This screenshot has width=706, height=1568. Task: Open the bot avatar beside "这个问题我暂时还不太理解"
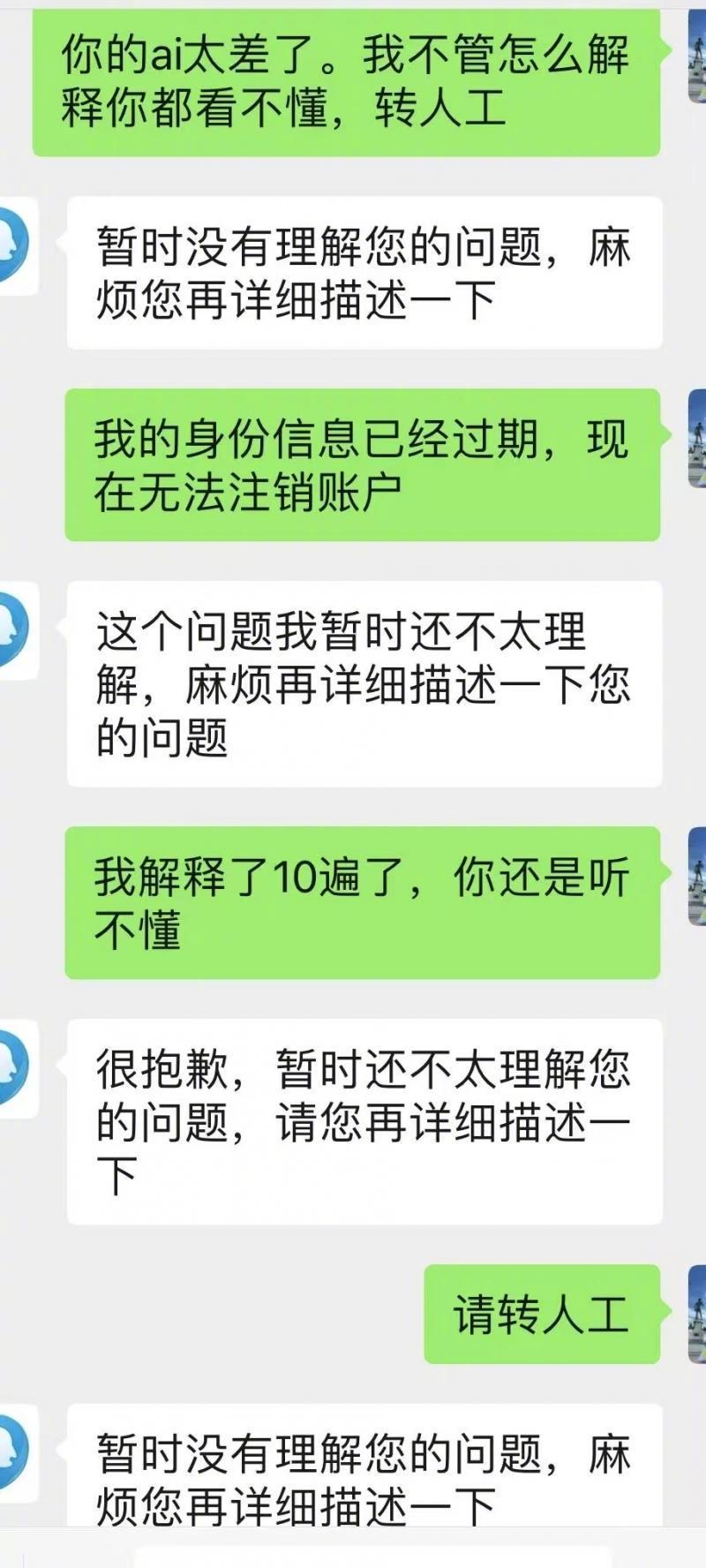point(18,629)
